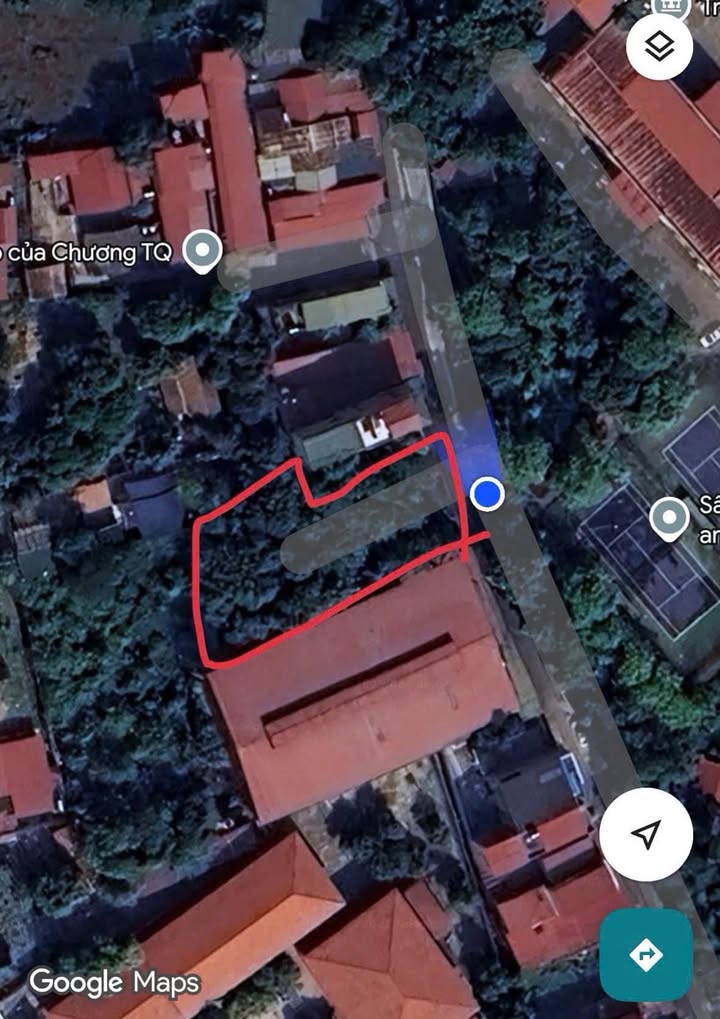Open the directions button
This screenshot has width=720, height=1019.
pyautogui.click(x=646, y=954)
